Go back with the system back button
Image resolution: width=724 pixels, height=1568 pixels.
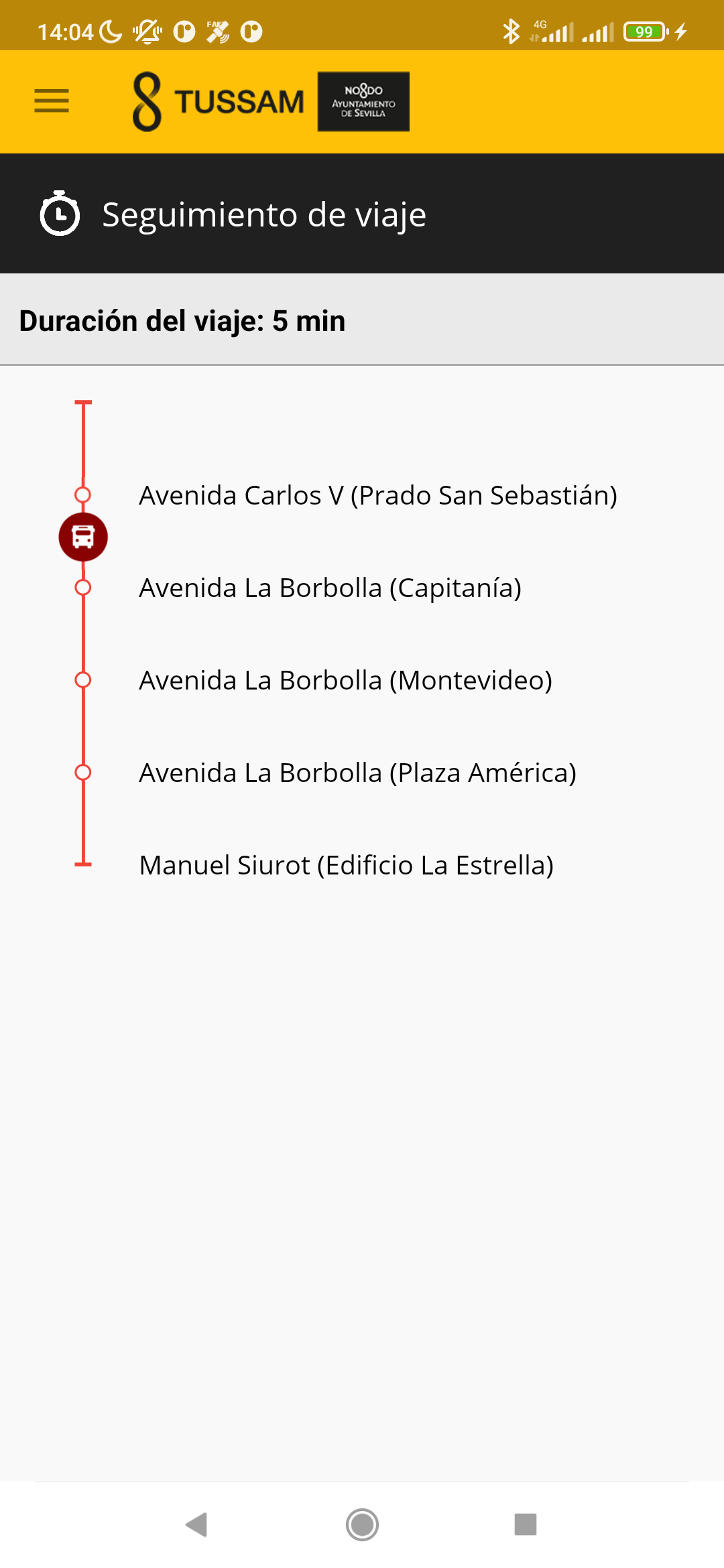coord(196,1524)
